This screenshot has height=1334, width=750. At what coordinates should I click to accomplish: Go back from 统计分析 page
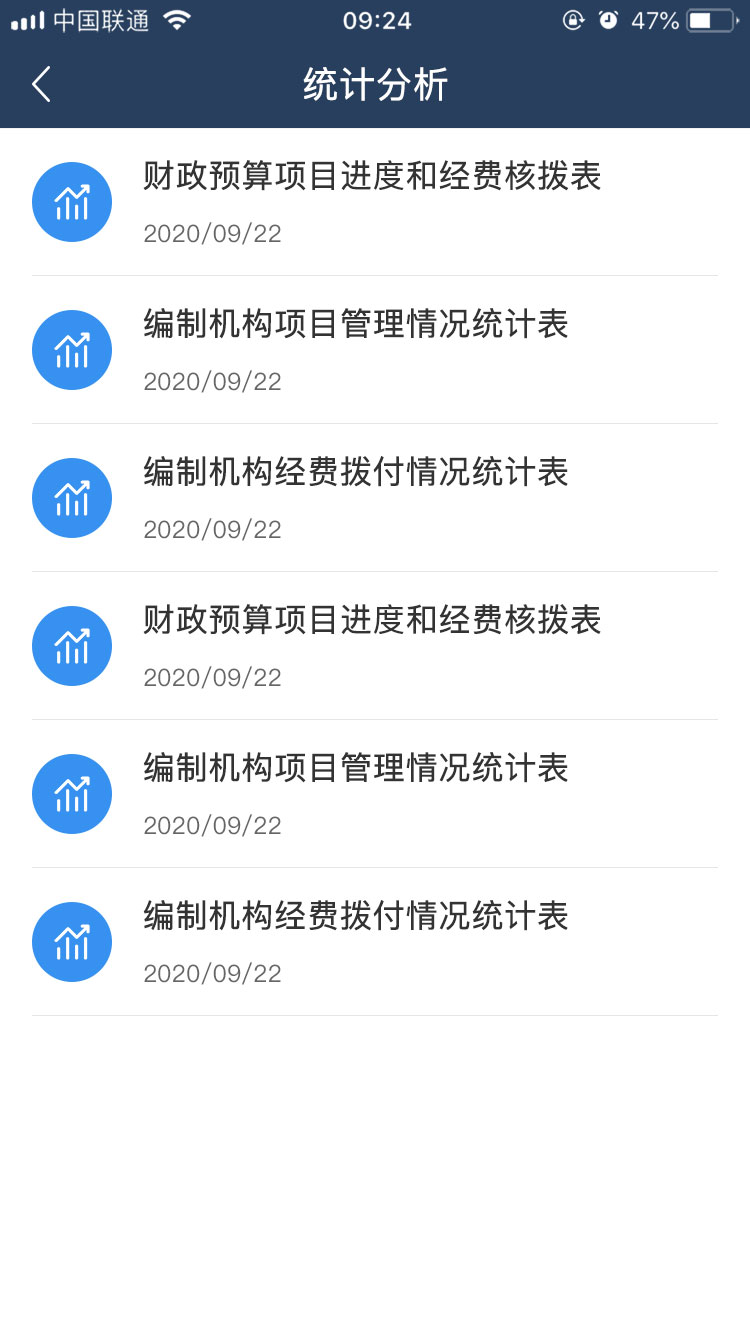tap(41, 85)
